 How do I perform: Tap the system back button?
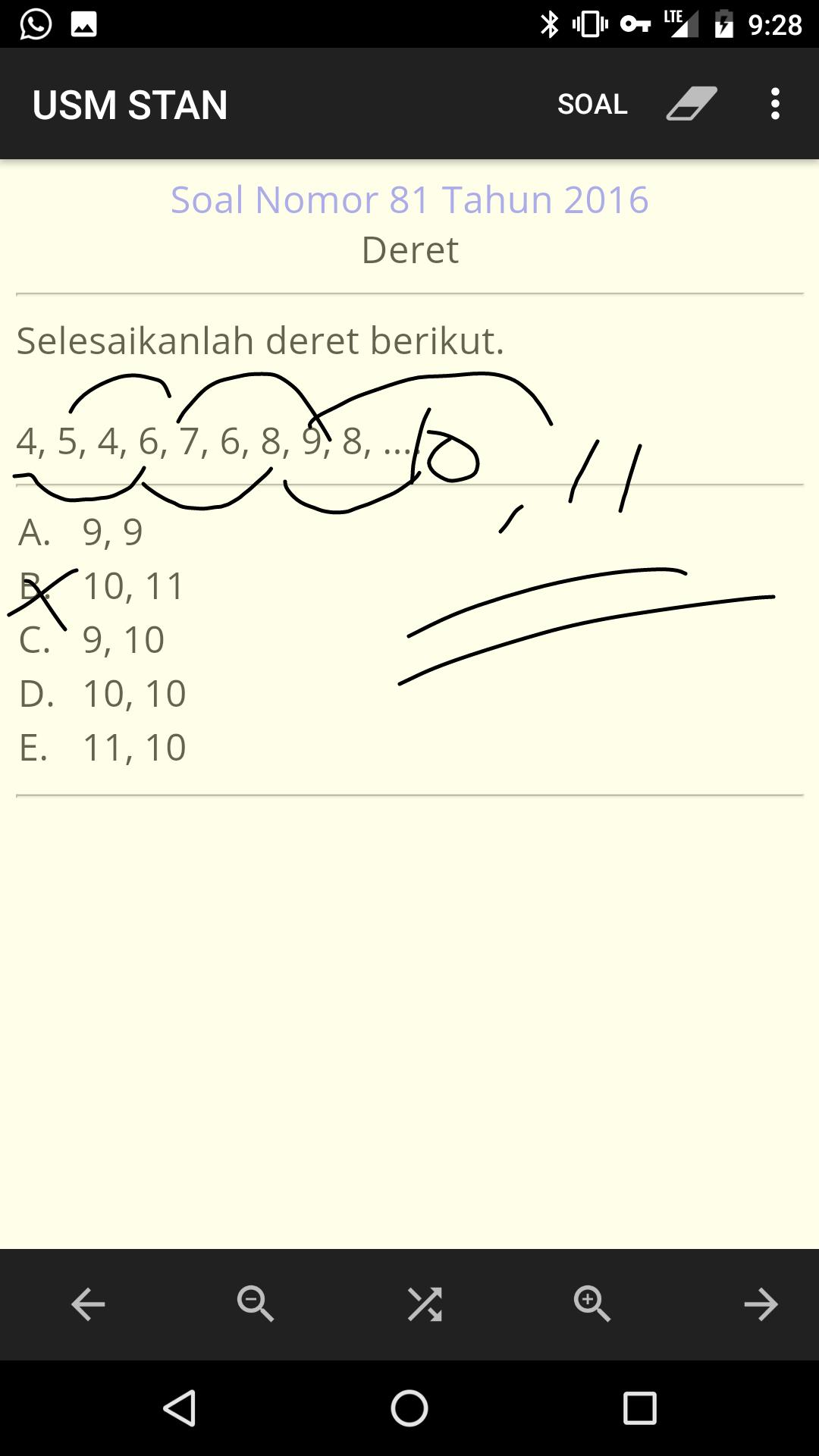click(180, 1408)
